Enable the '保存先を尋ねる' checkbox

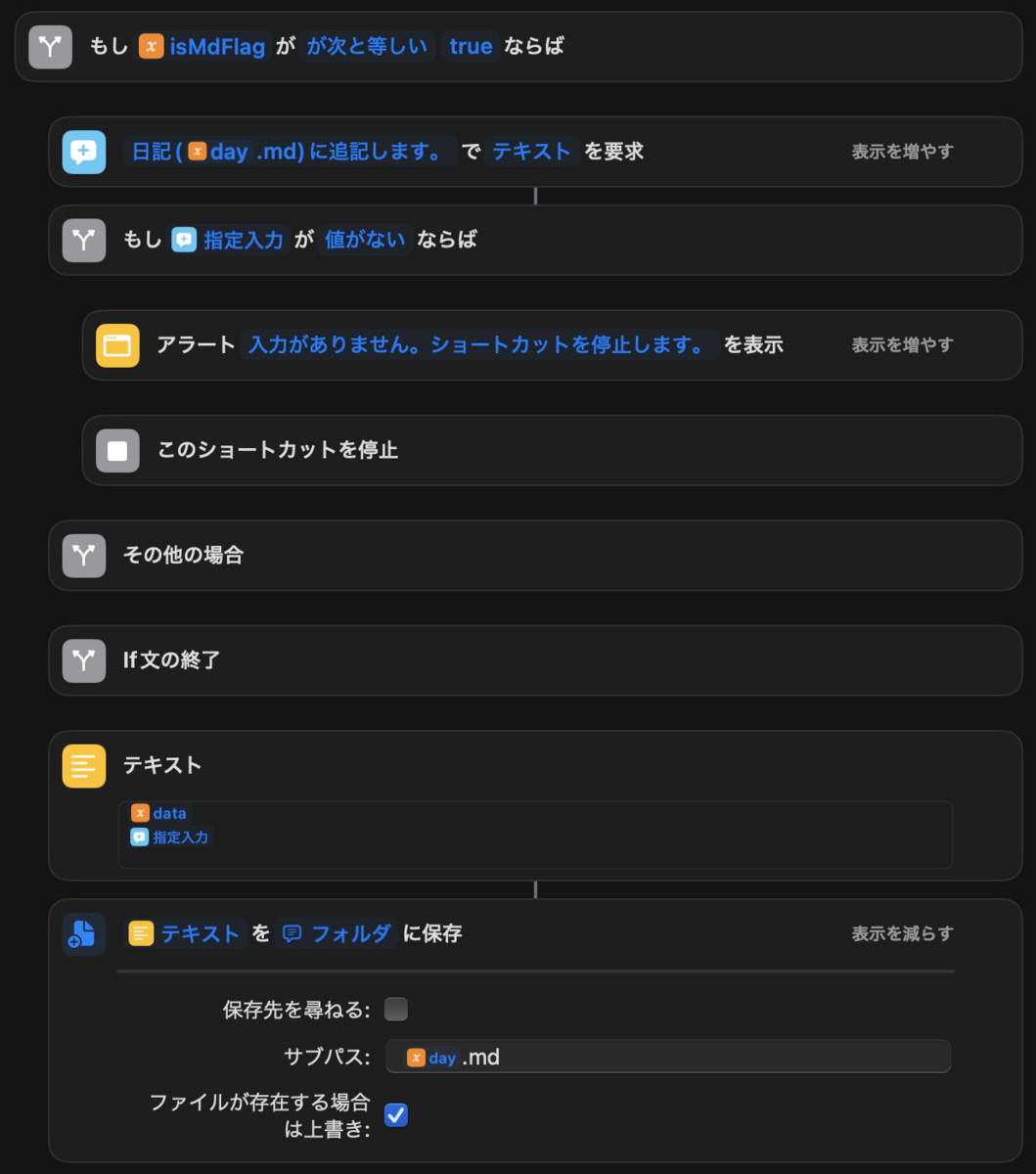coord(396,1009)
